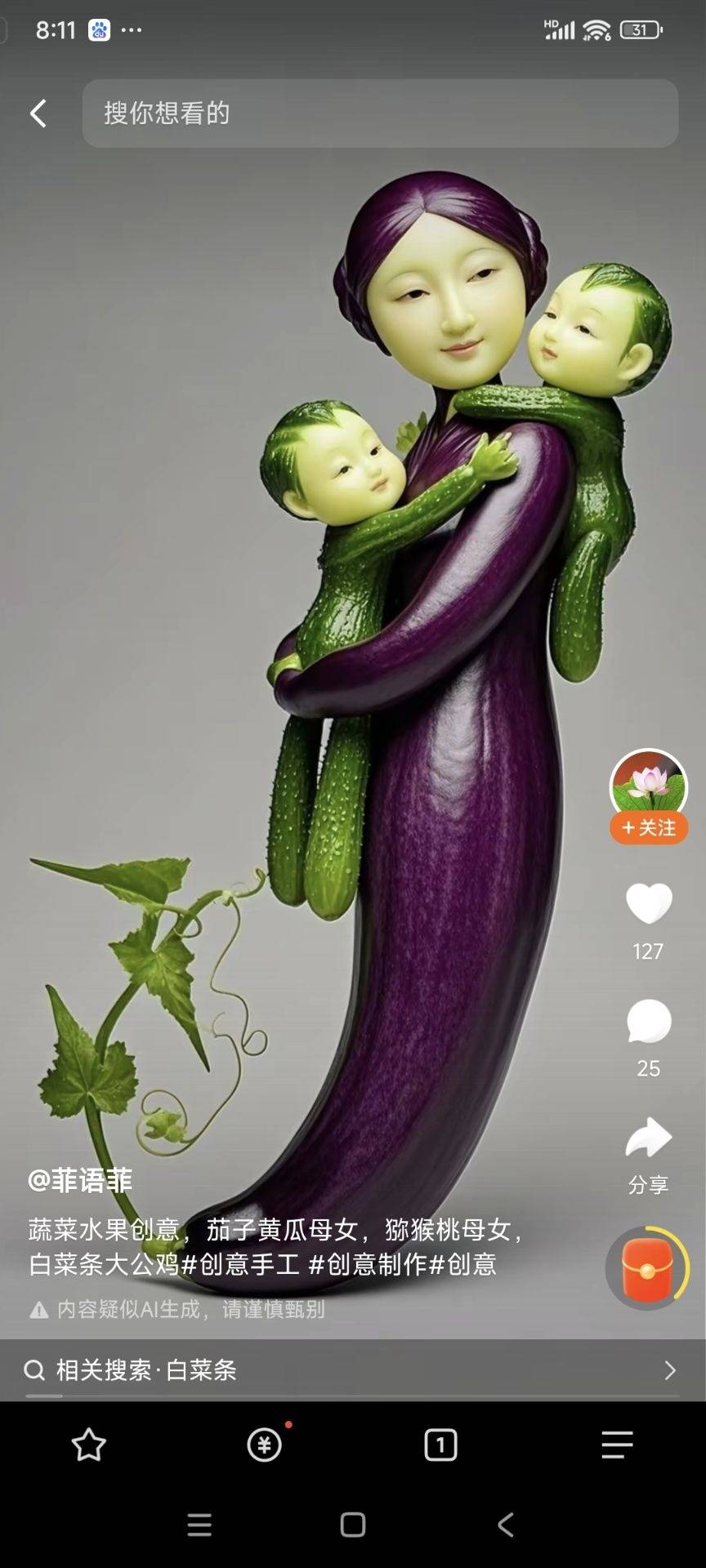The width and height of the screenshot is (706, 1568).
Task: Open the browser hamburger menu
Action: point(617,1445)
